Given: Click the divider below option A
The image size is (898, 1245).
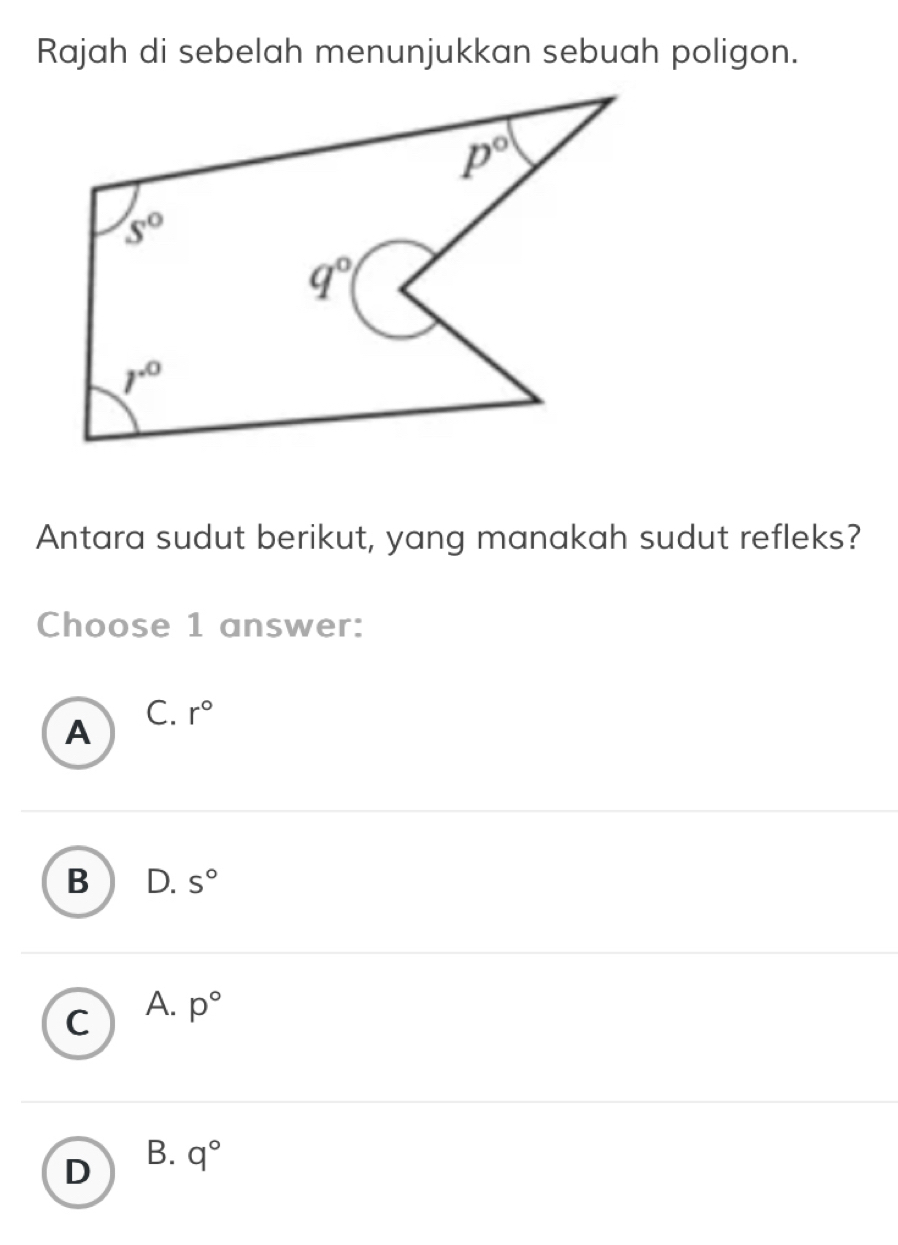Looking at the screenshot, I should [449, 811].
